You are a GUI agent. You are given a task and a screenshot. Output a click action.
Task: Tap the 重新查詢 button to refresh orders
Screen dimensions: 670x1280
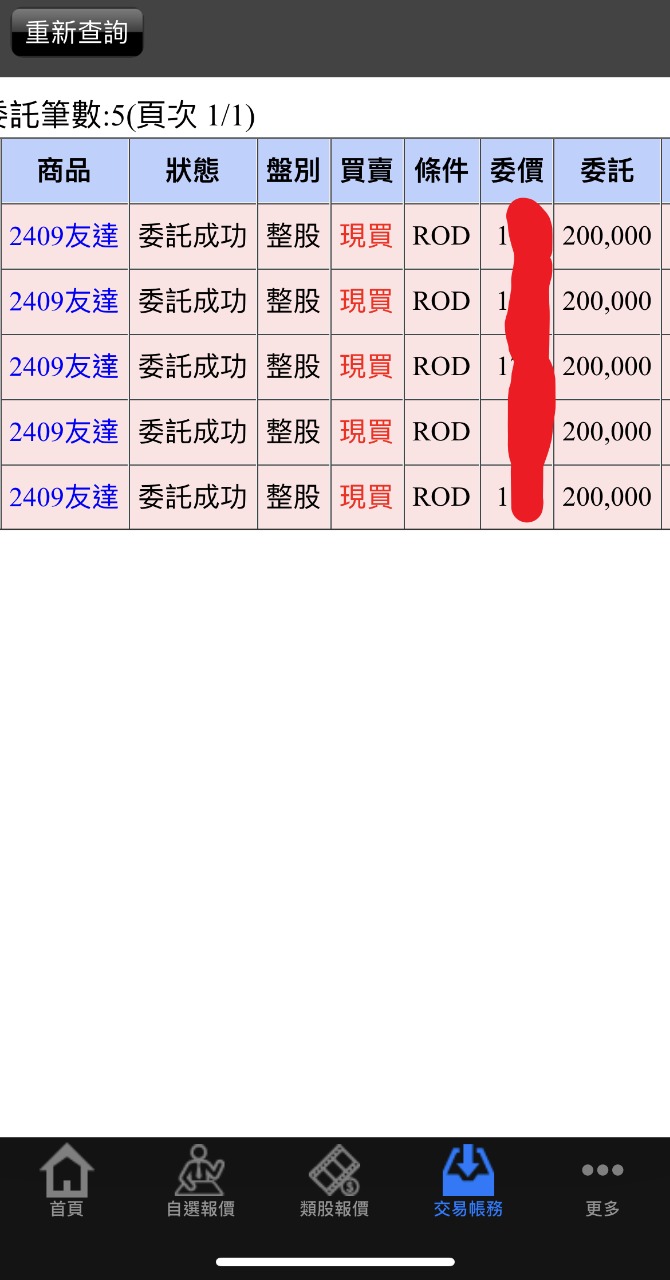pos(77,33)
